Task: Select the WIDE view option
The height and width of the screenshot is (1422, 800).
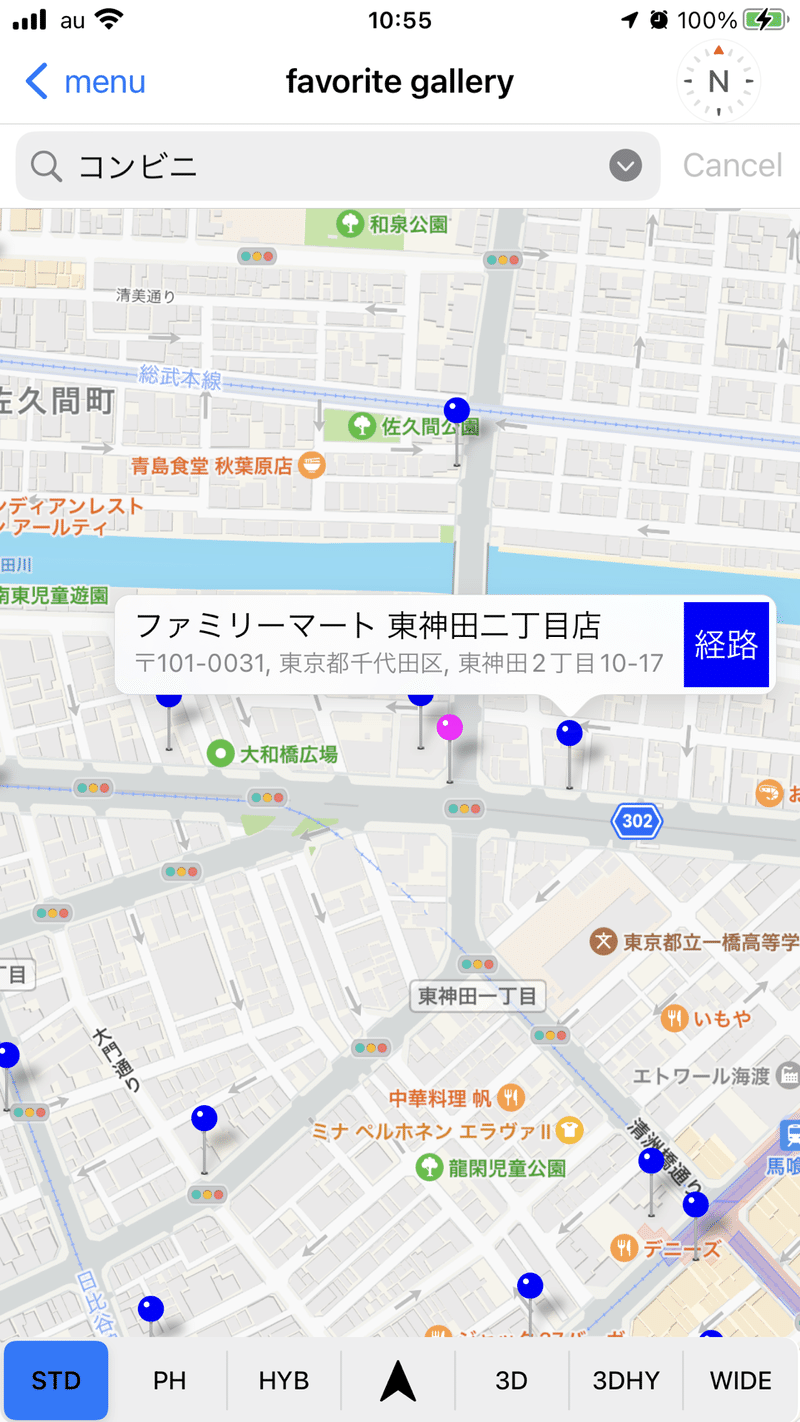Action: pyautogui.click(x=741, y=1381)
